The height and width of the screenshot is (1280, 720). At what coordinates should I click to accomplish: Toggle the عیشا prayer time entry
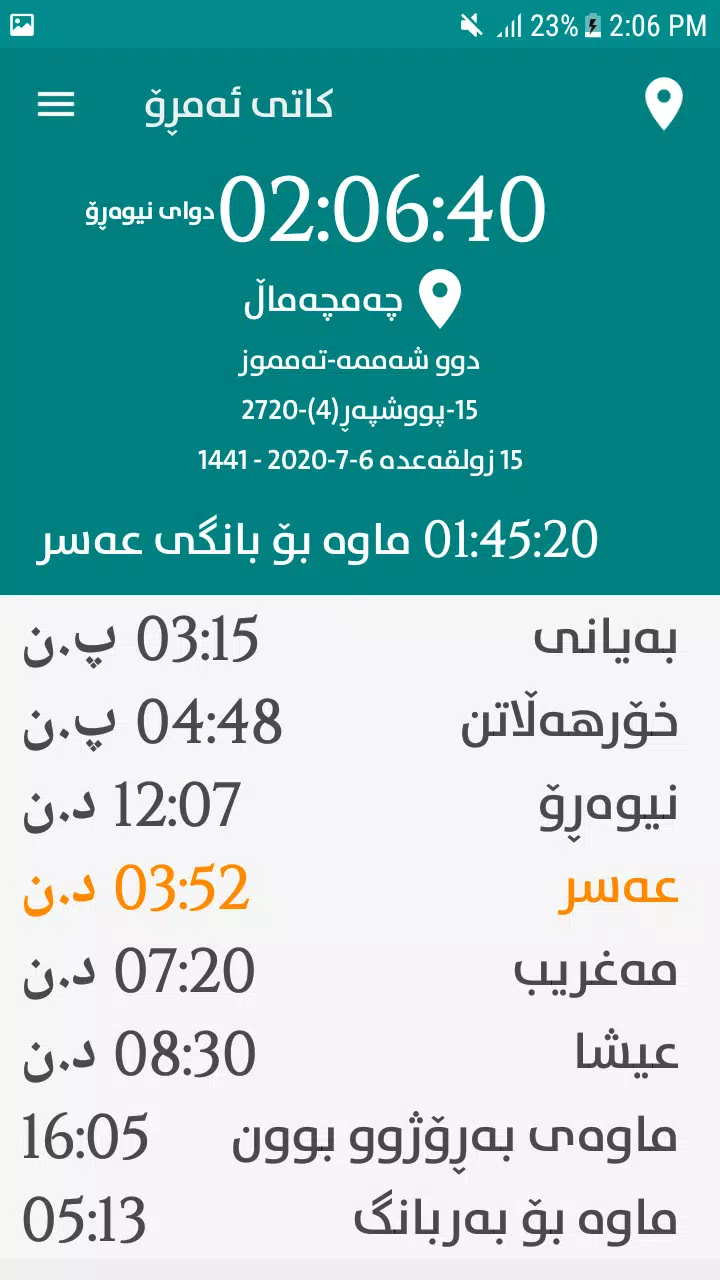tap(360, 1052)
